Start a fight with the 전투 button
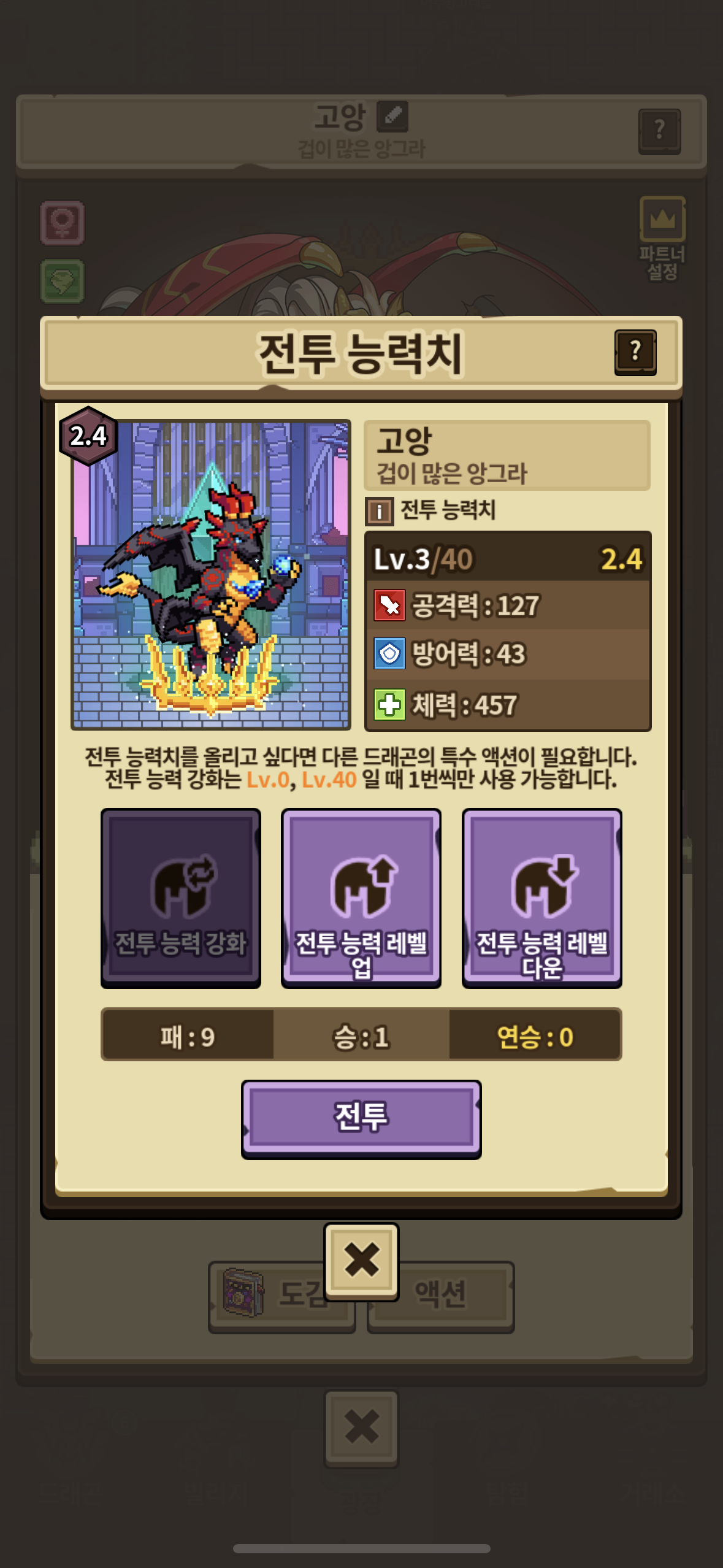 361,1119
